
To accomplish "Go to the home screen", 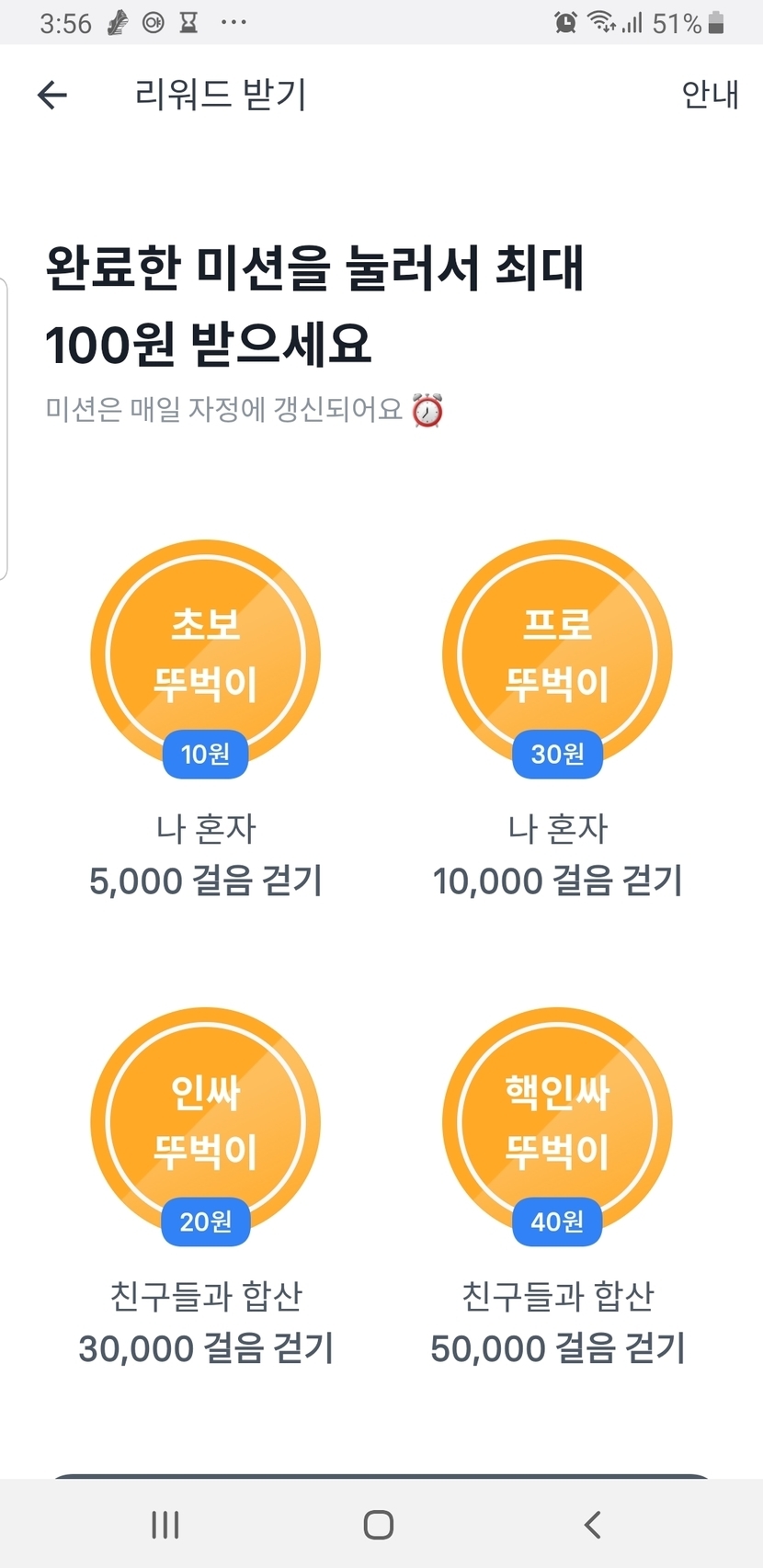I will 379,1525.
